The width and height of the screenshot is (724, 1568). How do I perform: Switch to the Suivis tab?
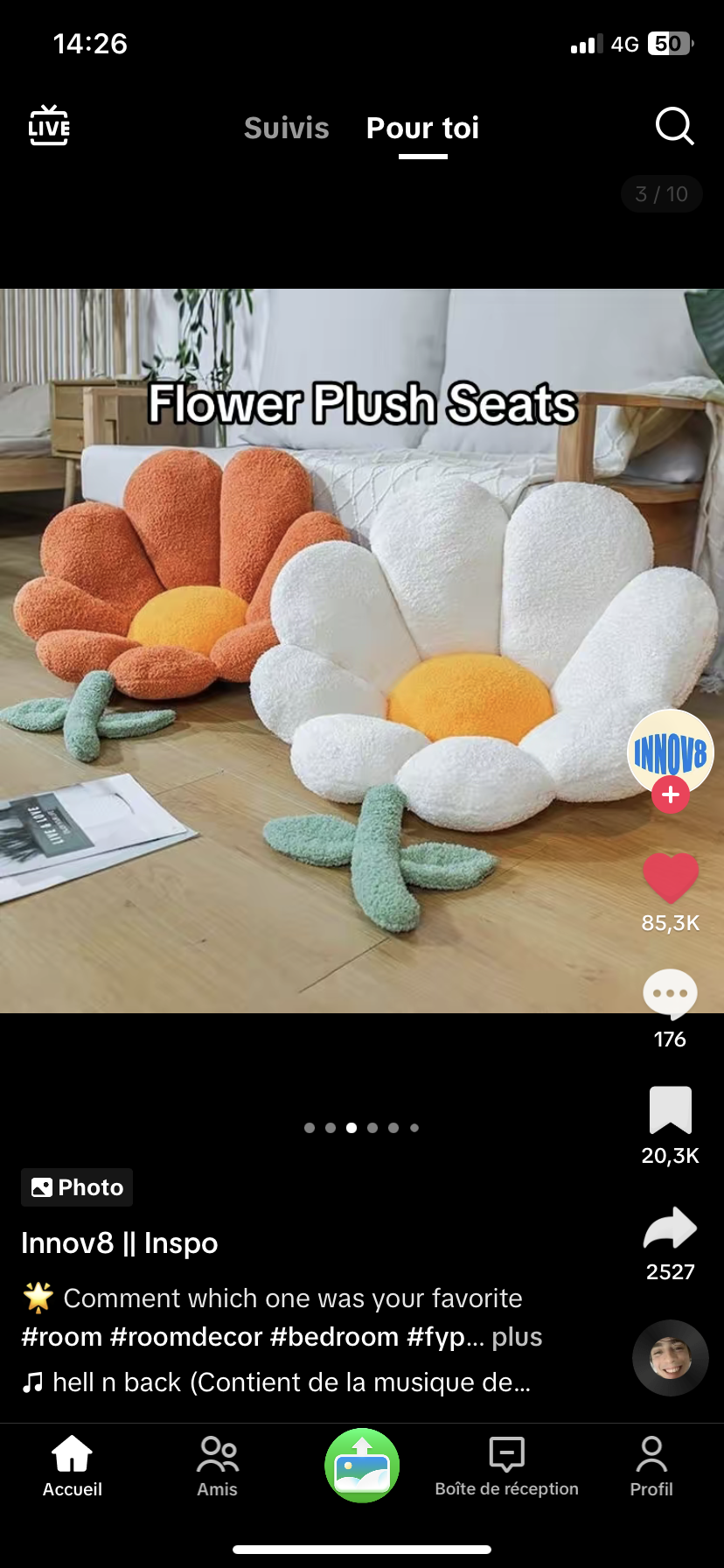point(286,128)
